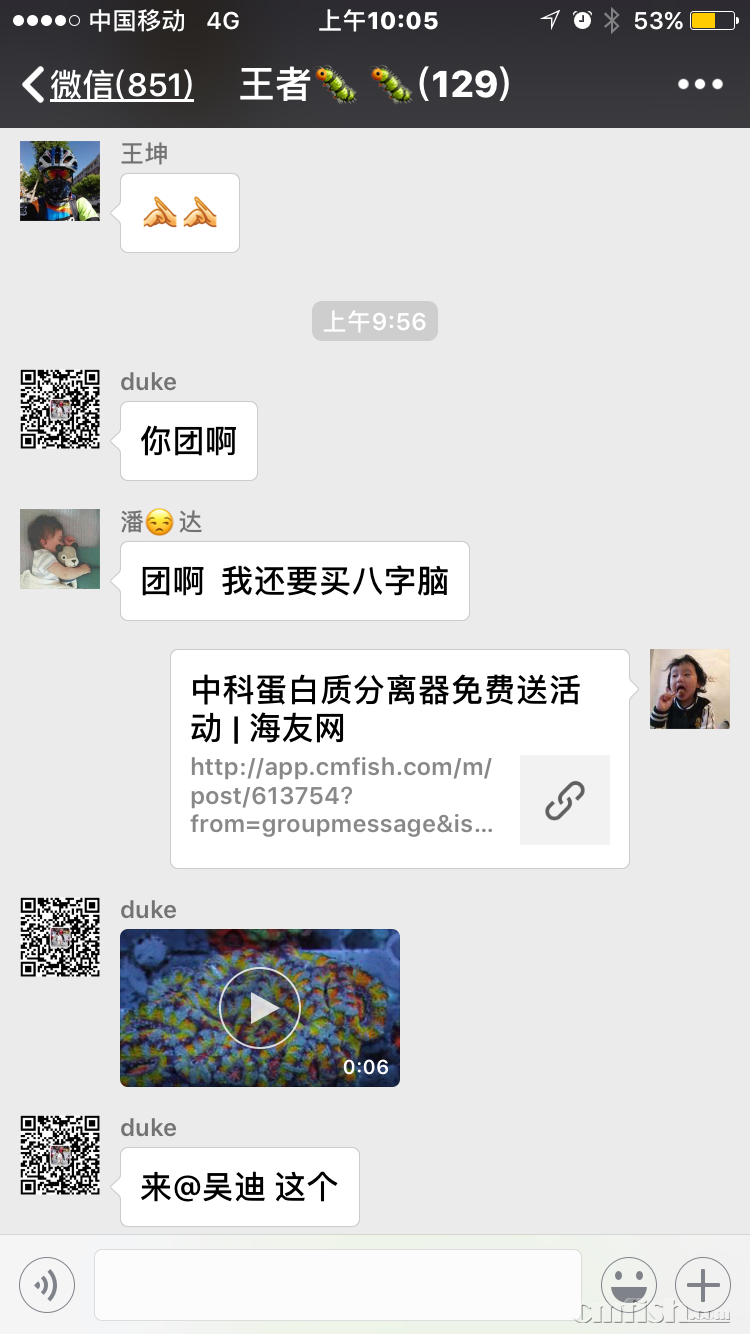Open 潘达's profile avatar
Screen dimensions: 750x1334
point(60,549)
